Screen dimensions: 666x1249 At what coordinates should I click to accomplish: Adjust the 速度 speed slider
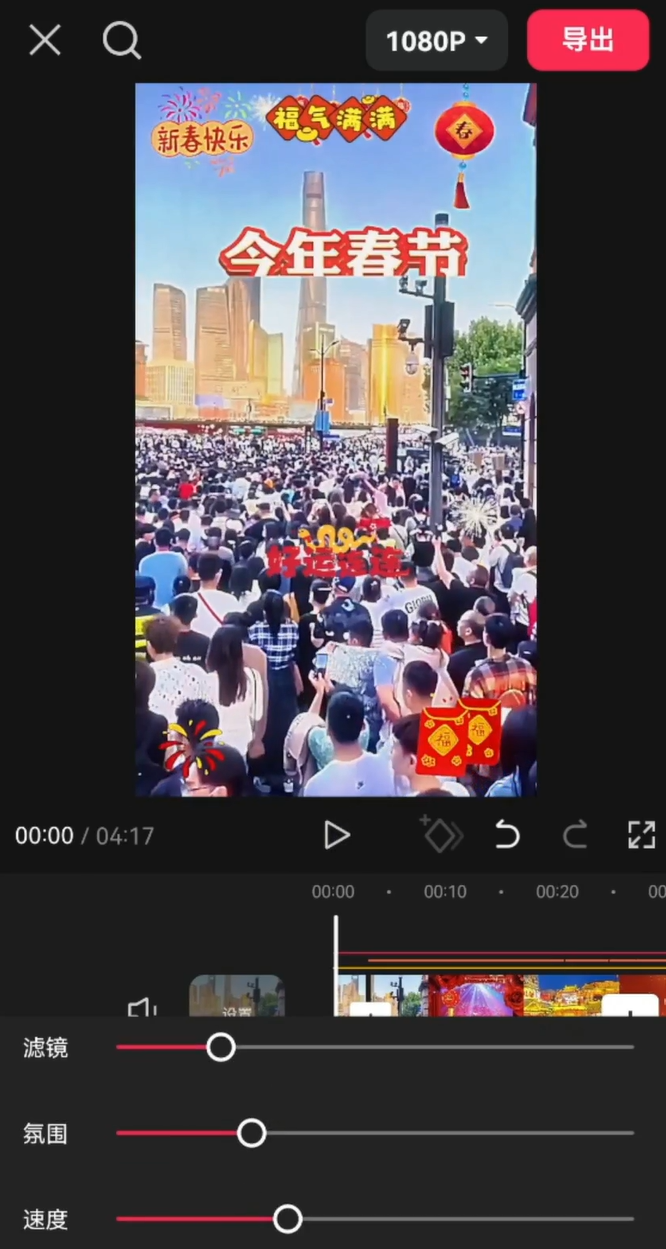pos(288,1219)
